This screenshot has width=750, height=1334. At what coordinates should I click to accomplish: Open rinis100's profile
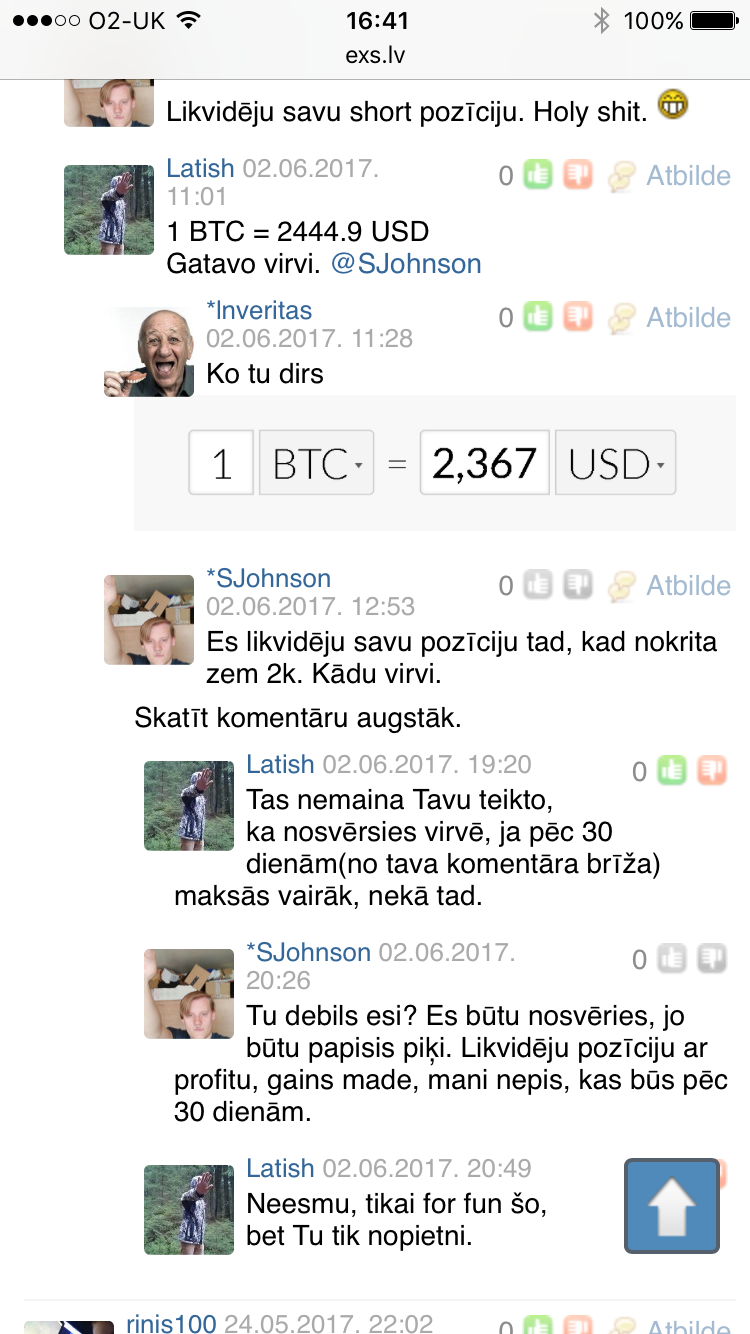pyautogui.click(x=171, y=1324)
